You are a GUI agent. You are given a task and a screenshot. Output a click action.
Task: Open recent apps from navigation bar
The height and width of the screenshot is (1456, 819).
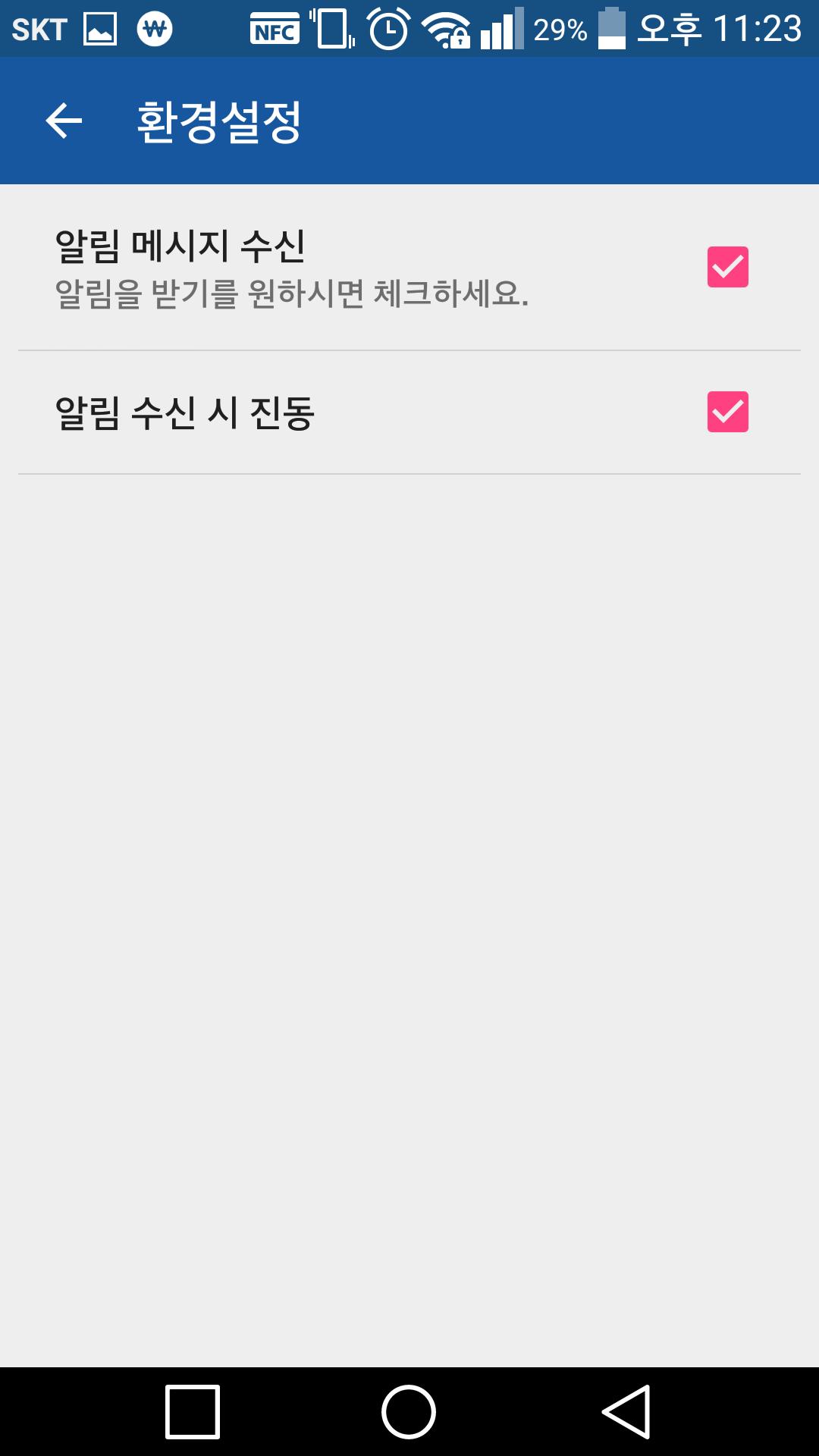tap(193, 1411)
